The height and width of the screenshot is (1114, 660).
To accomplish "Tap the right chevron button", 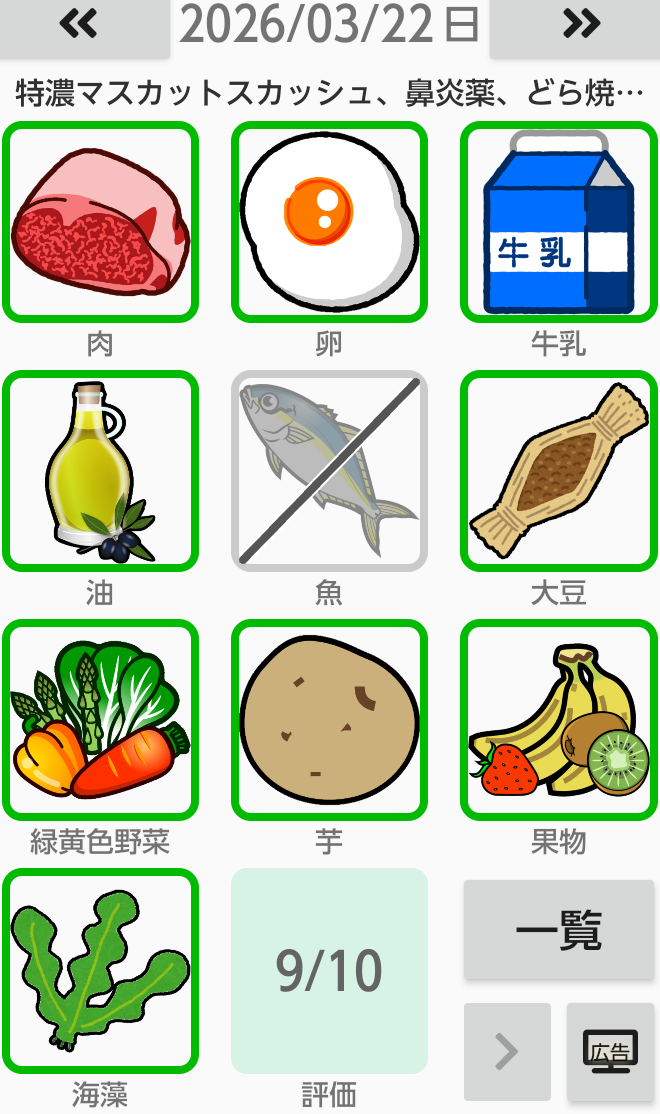I will [507, 1051].
